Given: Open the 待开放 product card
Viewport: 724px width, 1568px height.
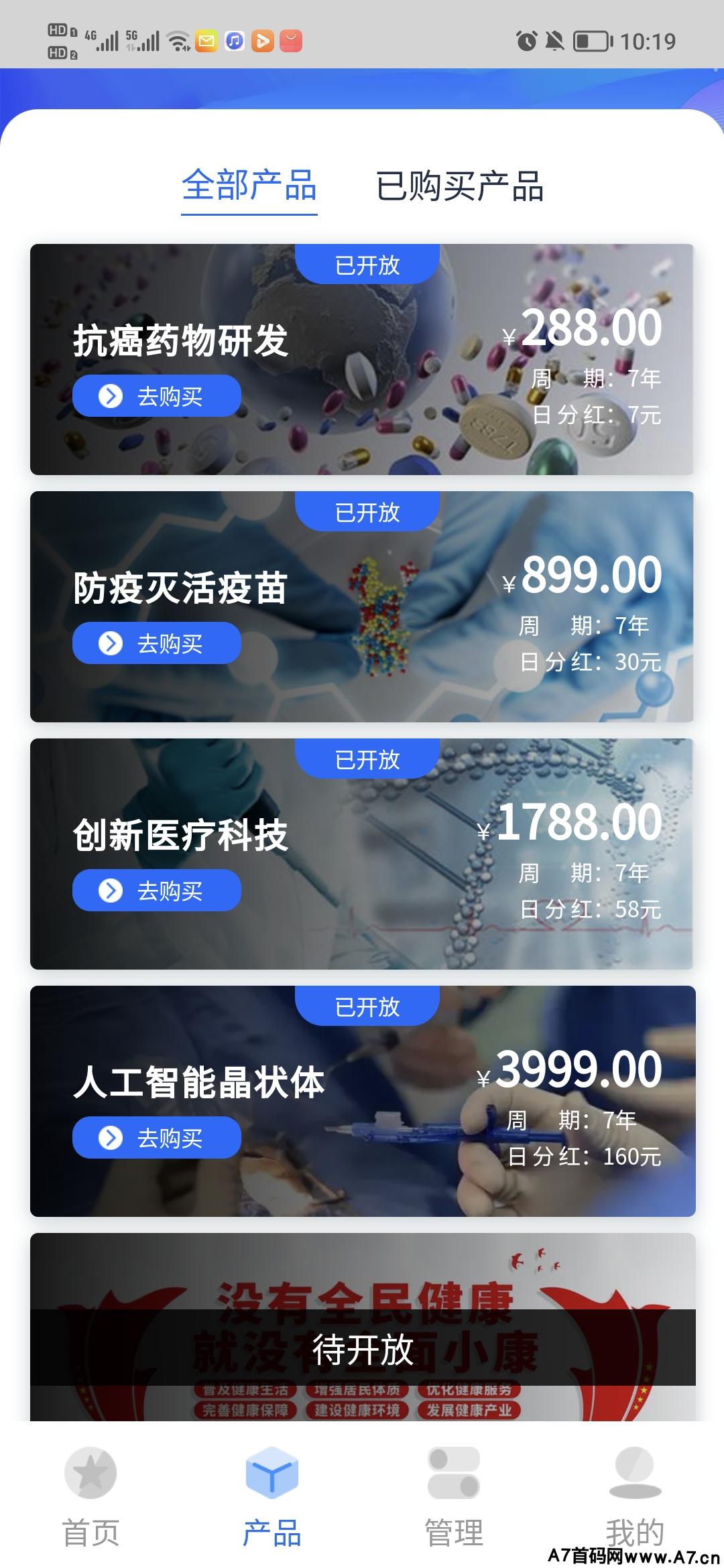Looking at the screenshot, I should click(x=363, y=1327).
